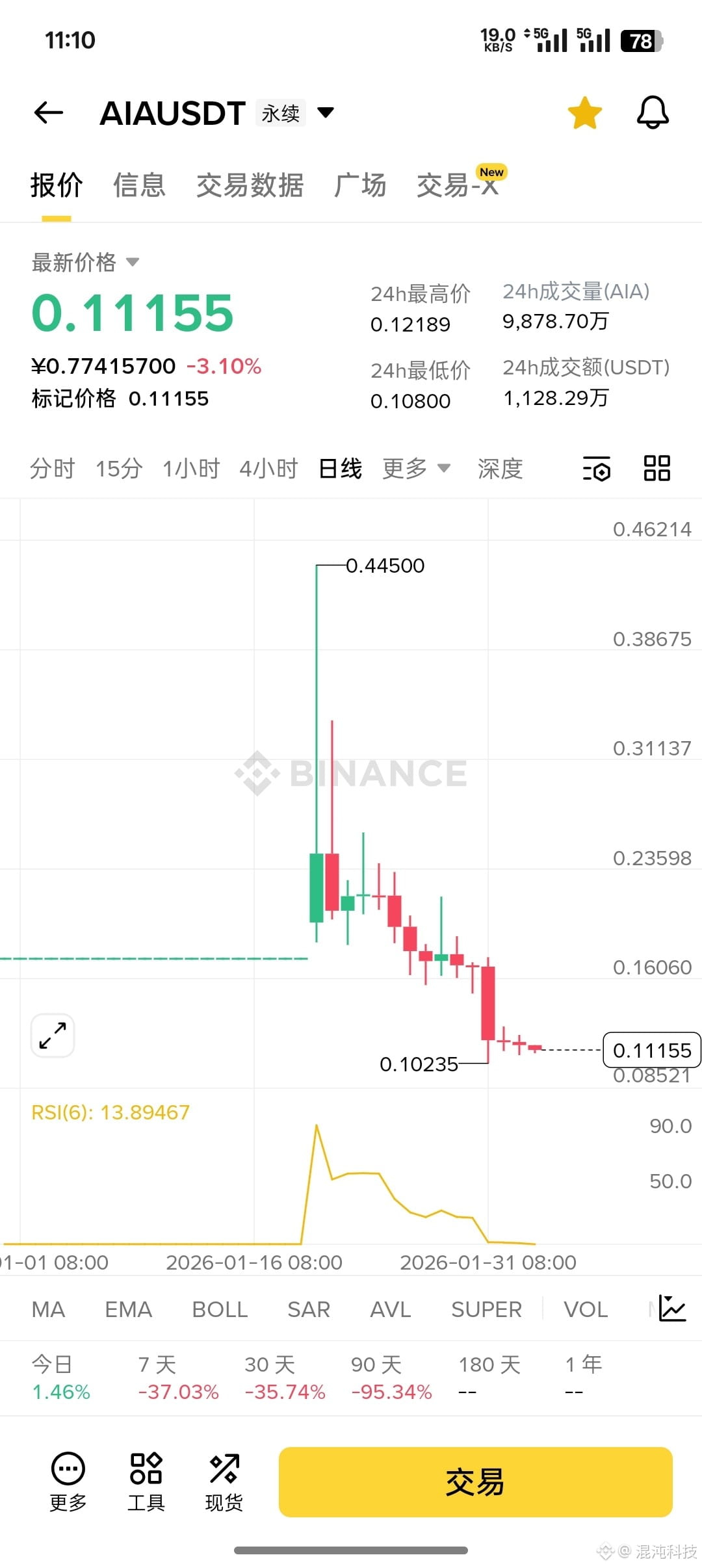Enable the BOLL indicator
The image size is (702, 1568).
pyautogui.click(x=220, y=1309)
